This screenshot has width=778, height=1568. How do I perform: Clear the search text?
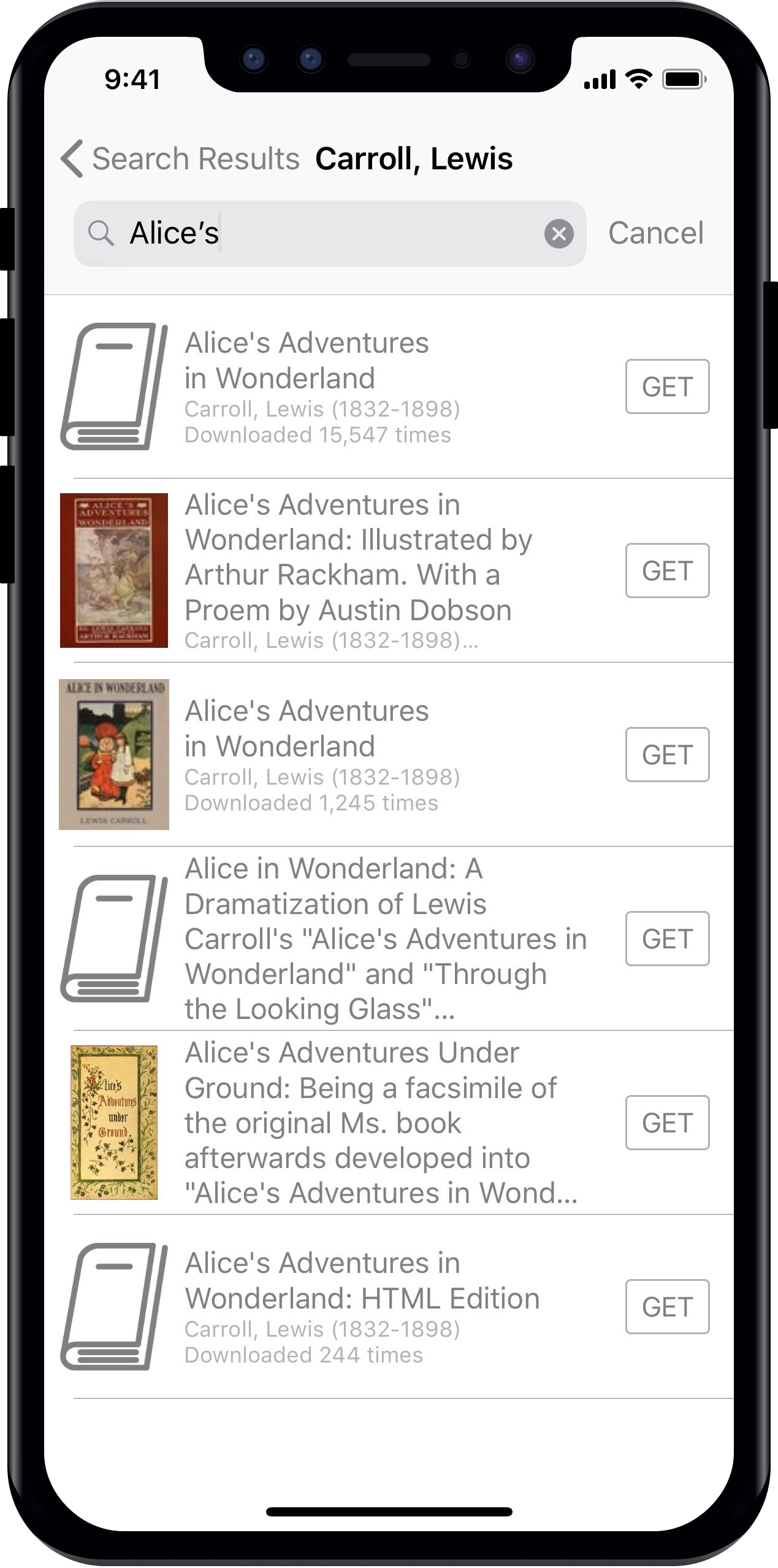click(559, 234)
